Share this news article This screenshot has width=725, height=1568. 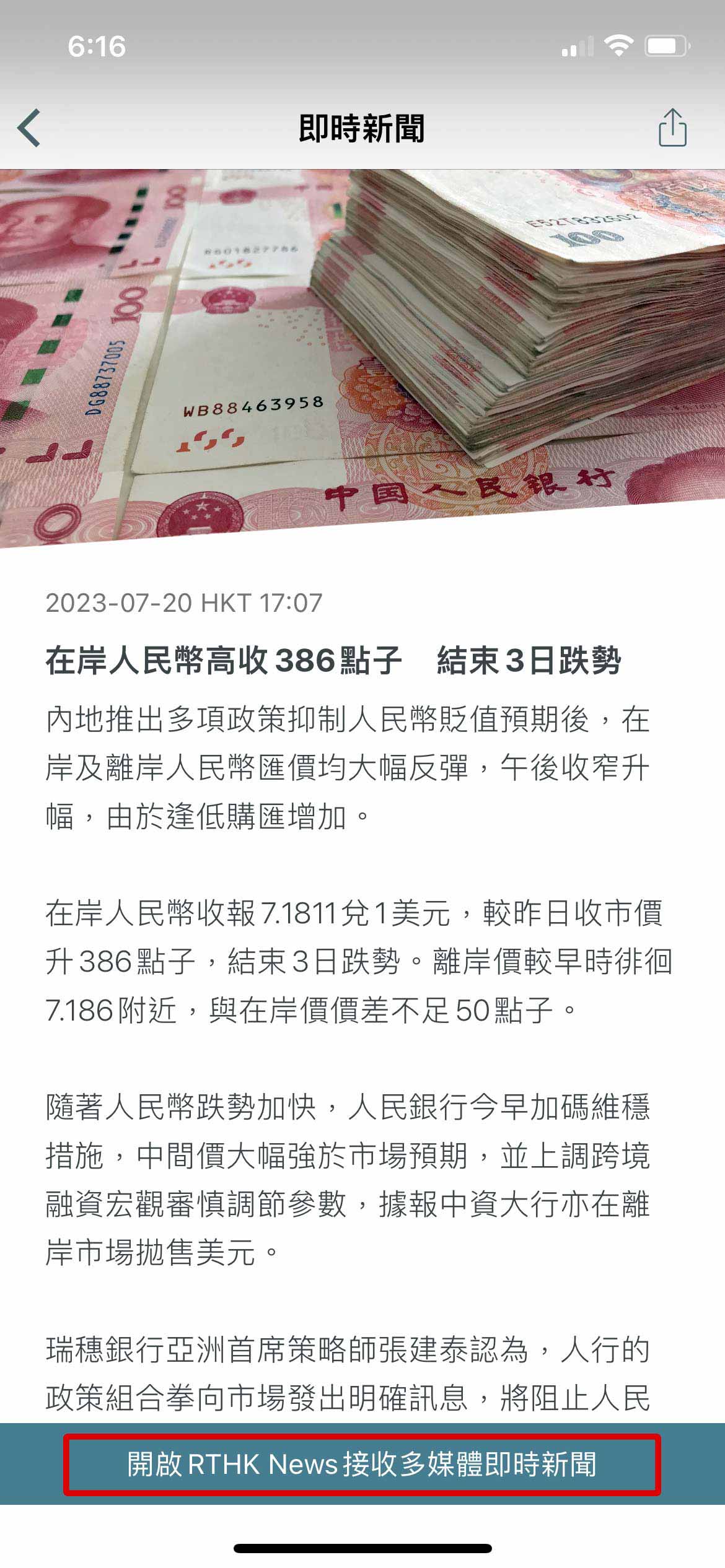point(672,128)
